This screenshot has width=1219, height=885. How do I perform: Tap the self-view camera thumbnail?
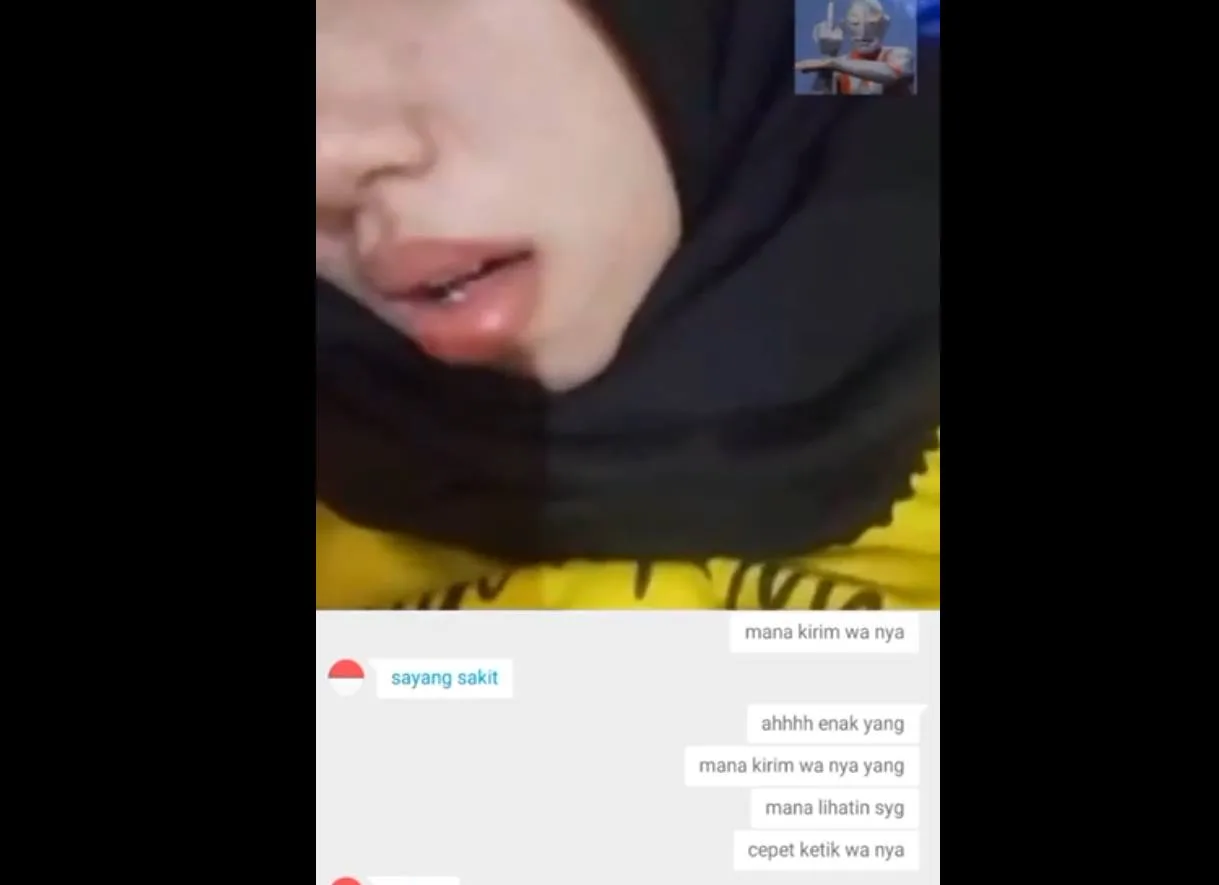[x=856, y=47]
